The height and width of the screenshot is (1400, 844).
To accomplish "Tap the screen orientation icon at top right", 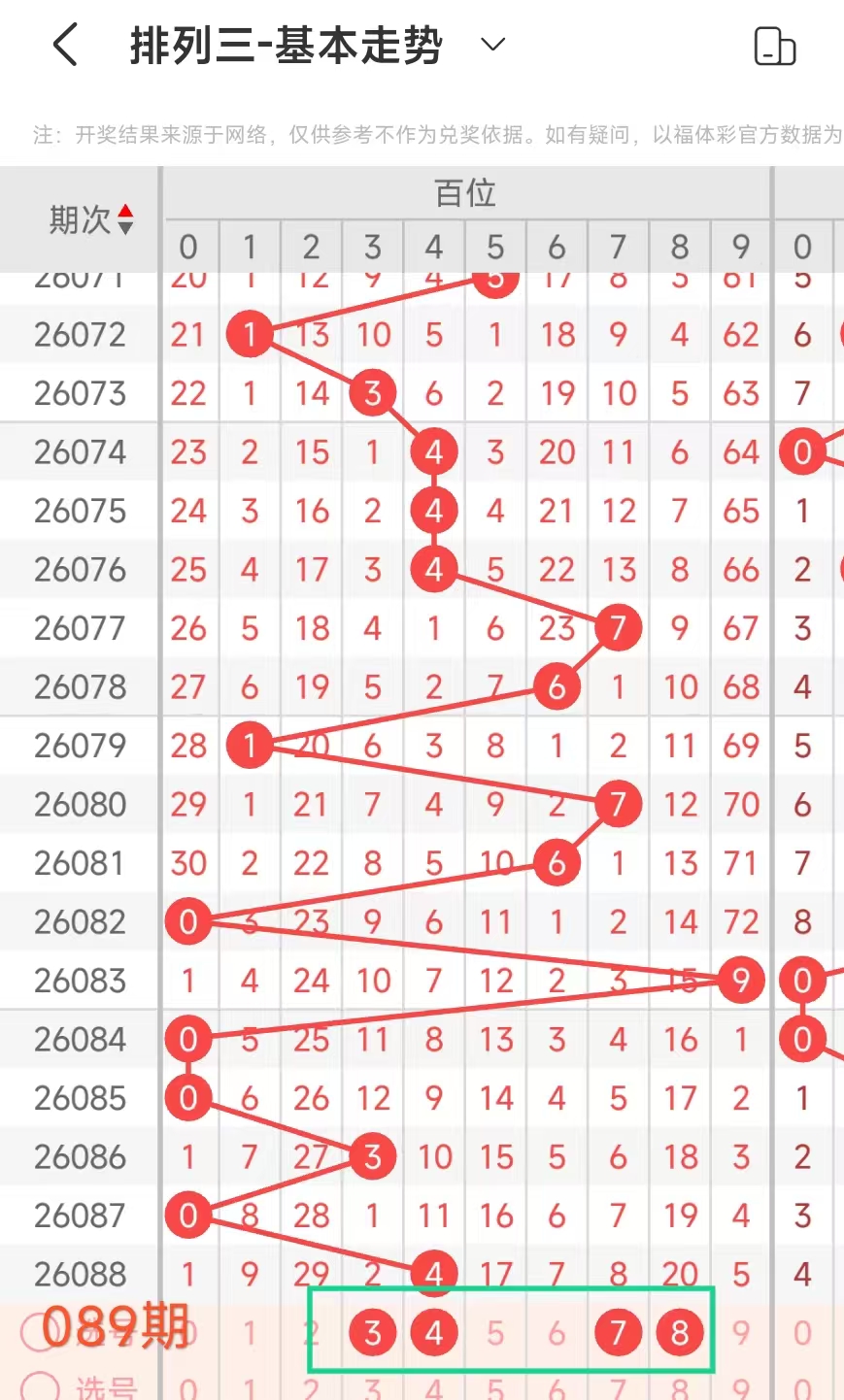I will [774, 46].
